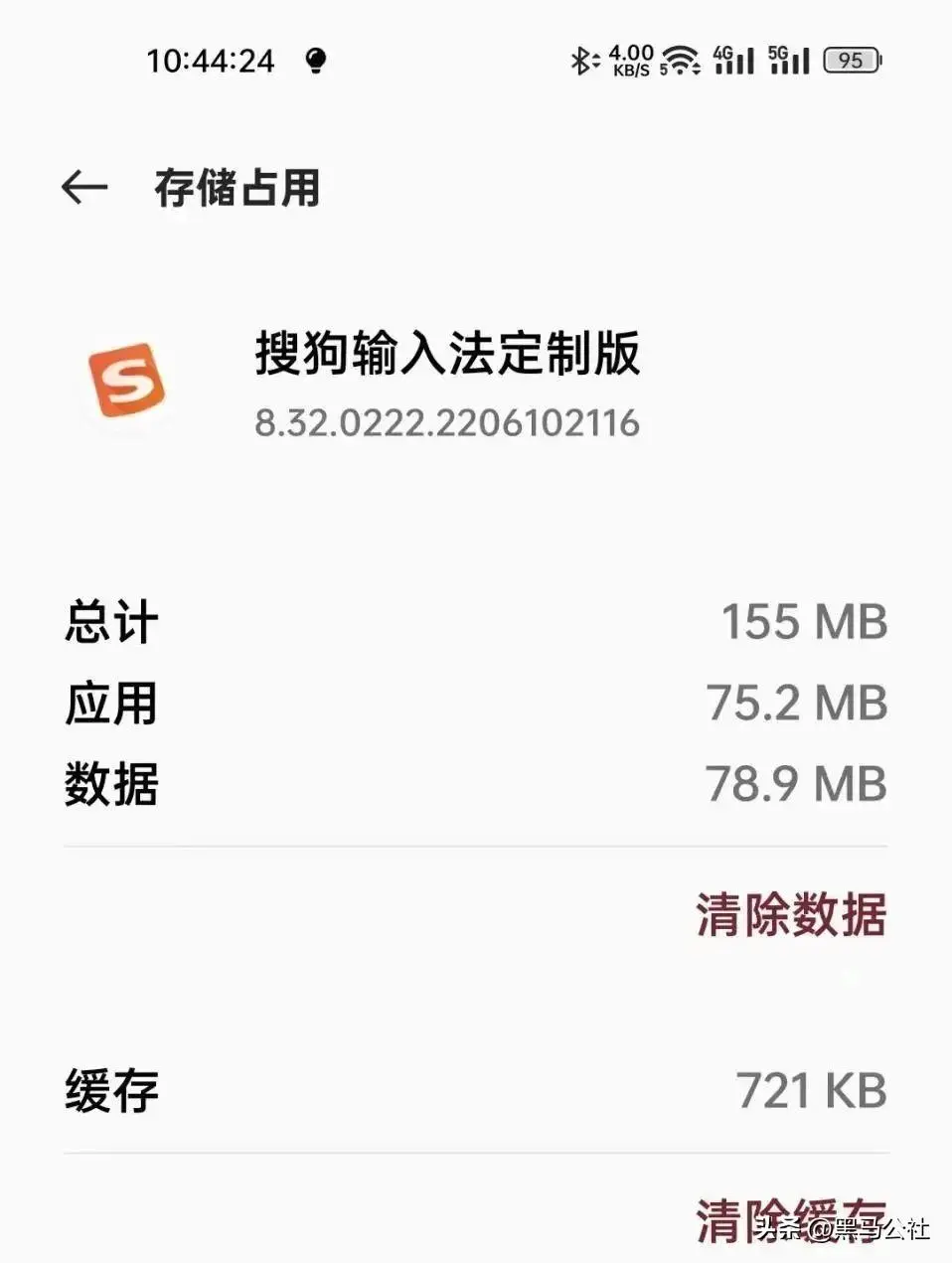Tap the clock showing 10:44:24
Viewport: 952px width, 1263px height.
211,62
